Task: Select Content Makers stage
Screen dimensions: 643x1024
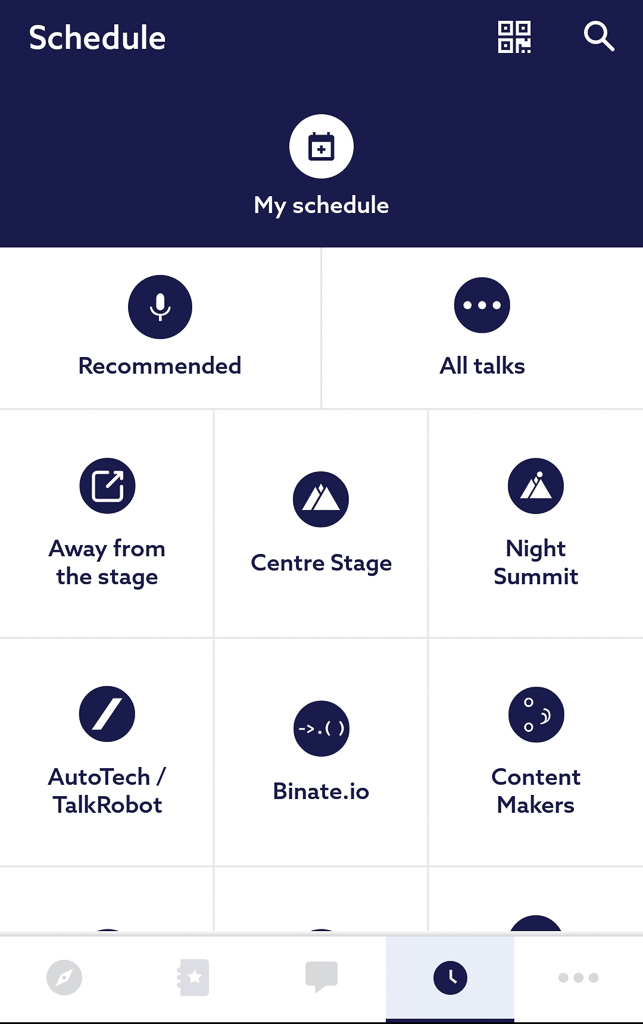Action: click(536, 752)
